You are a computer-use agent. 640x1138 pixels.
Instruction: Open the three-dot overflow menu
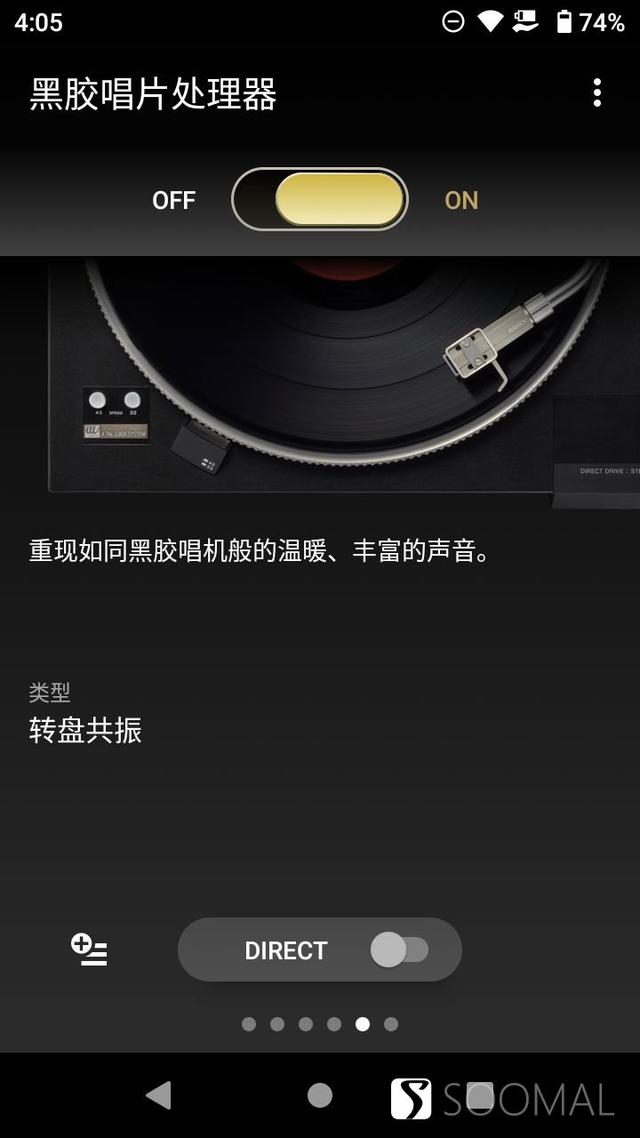pyautogui.click(x=597, y=93)
